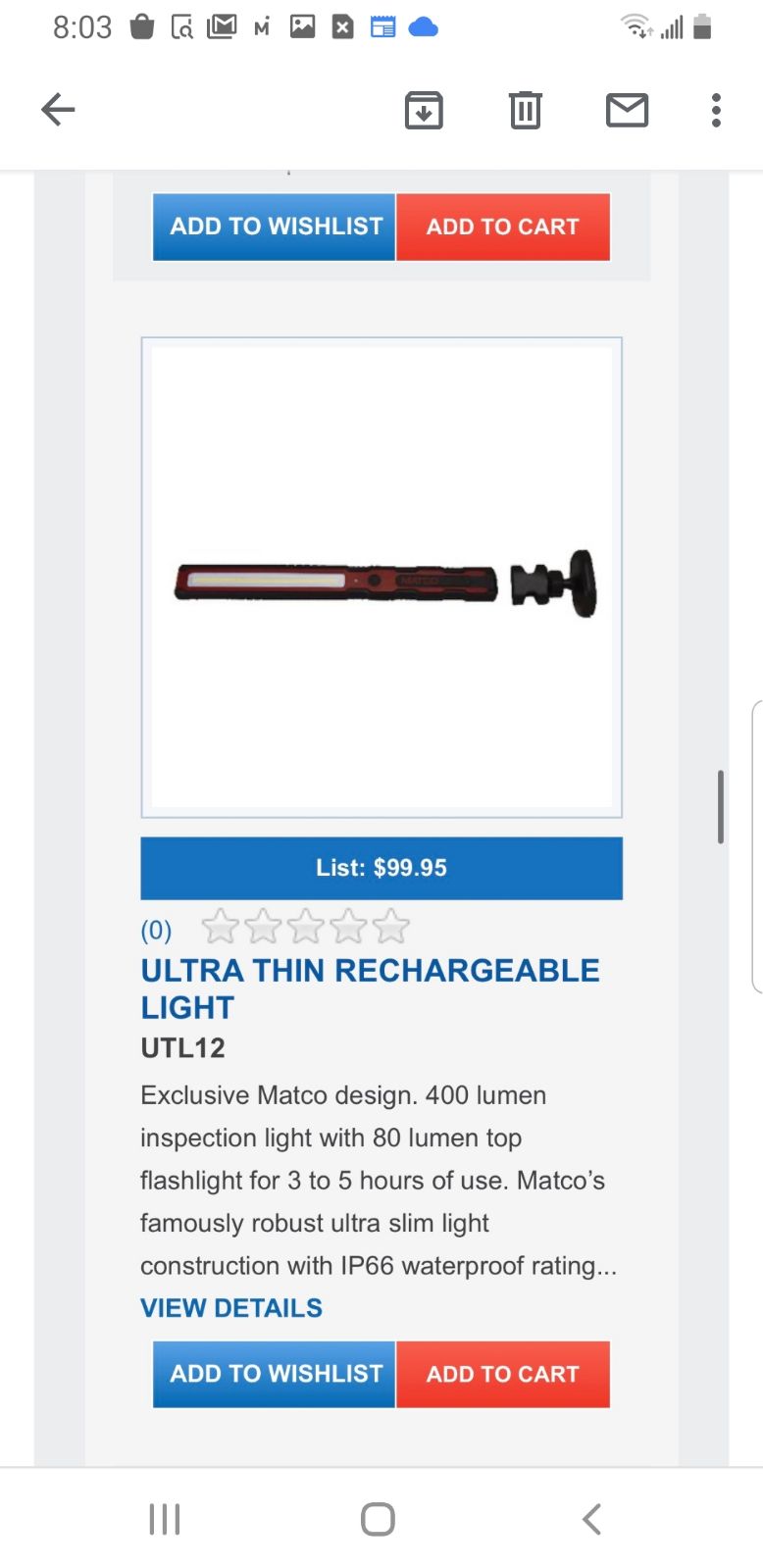Add the upper product to wishlist

pyautogui.click(x=275, y=227)
